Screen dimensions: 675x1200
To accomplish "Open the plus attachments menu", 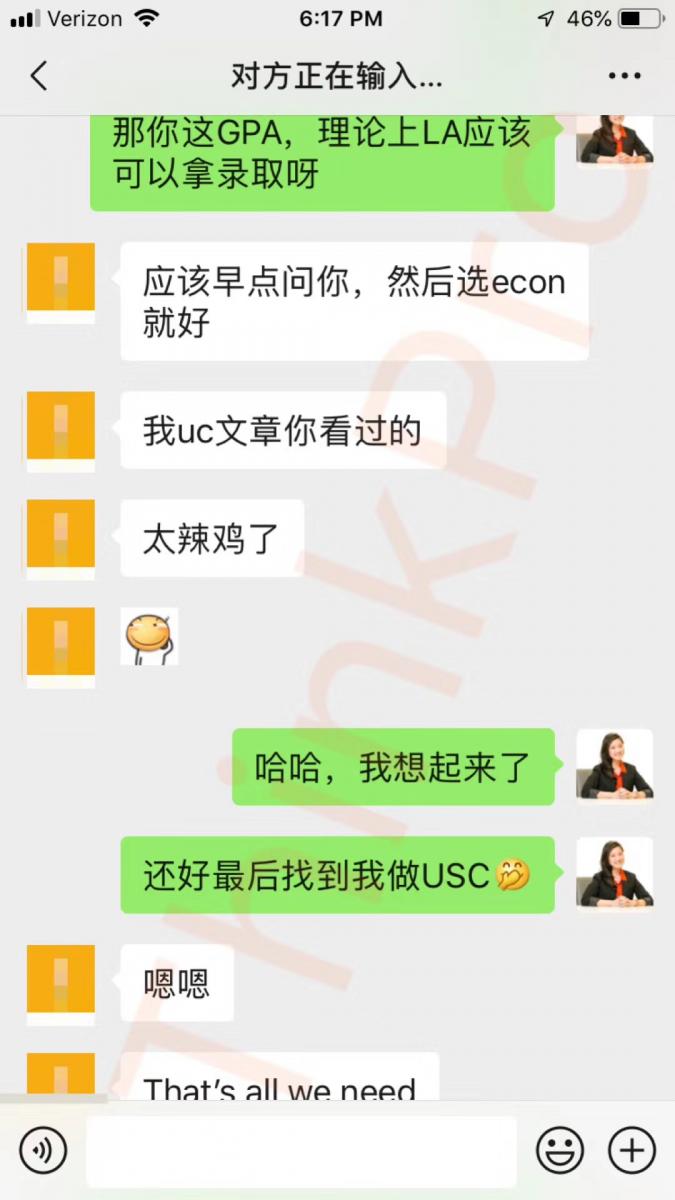I will click(632, 1151).
